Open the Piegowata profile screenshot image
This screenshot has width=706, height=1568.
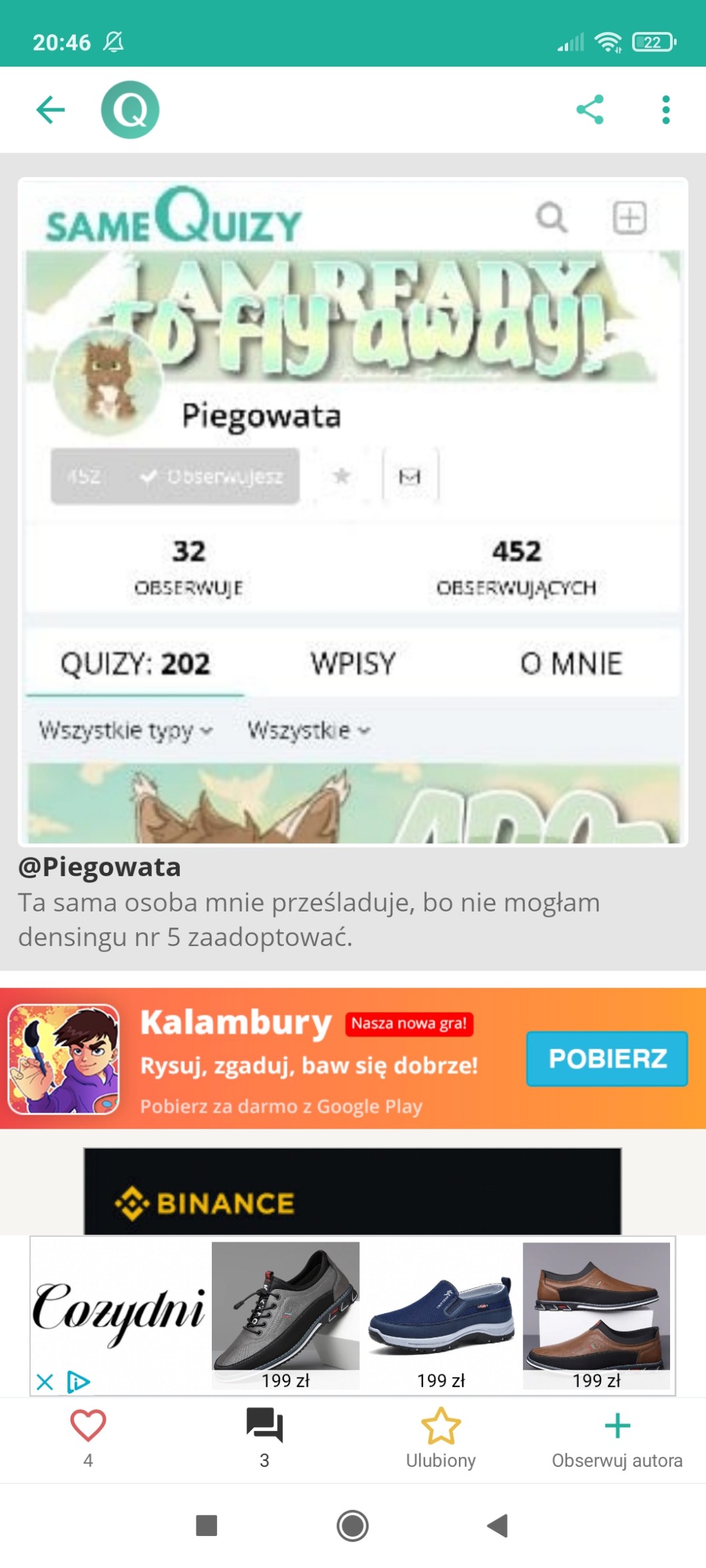[x=353, y=511]
